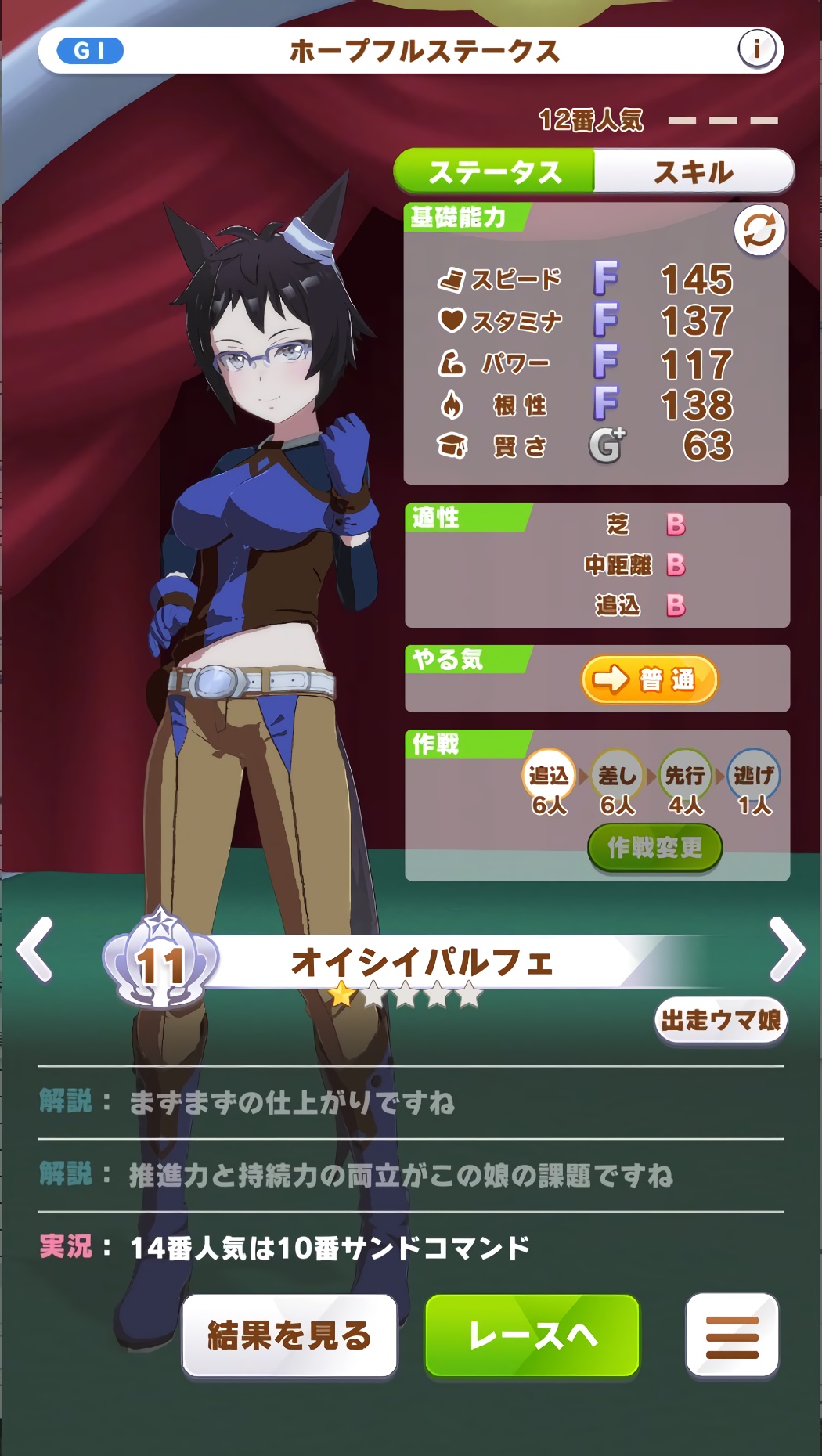Go to the previous runner arrow
Screen dimensions: 822x1456
coord(35,950)
